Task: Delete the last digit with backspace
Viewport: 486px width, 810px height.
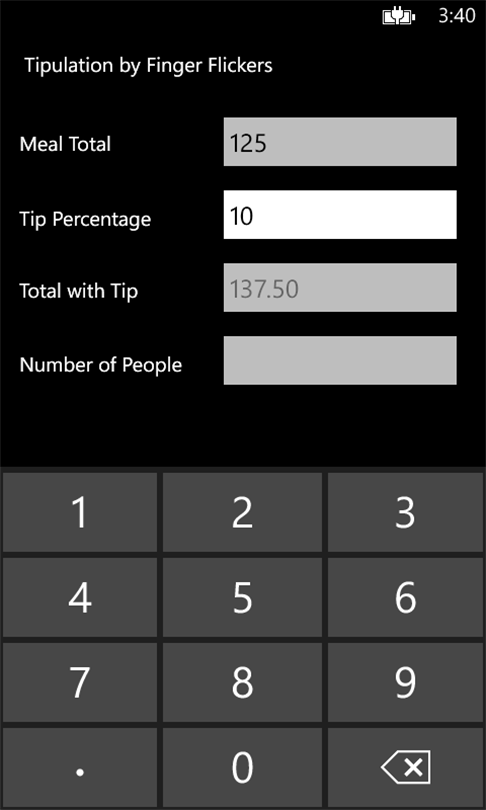Action: pyautogui.click(x=405, y=767)
